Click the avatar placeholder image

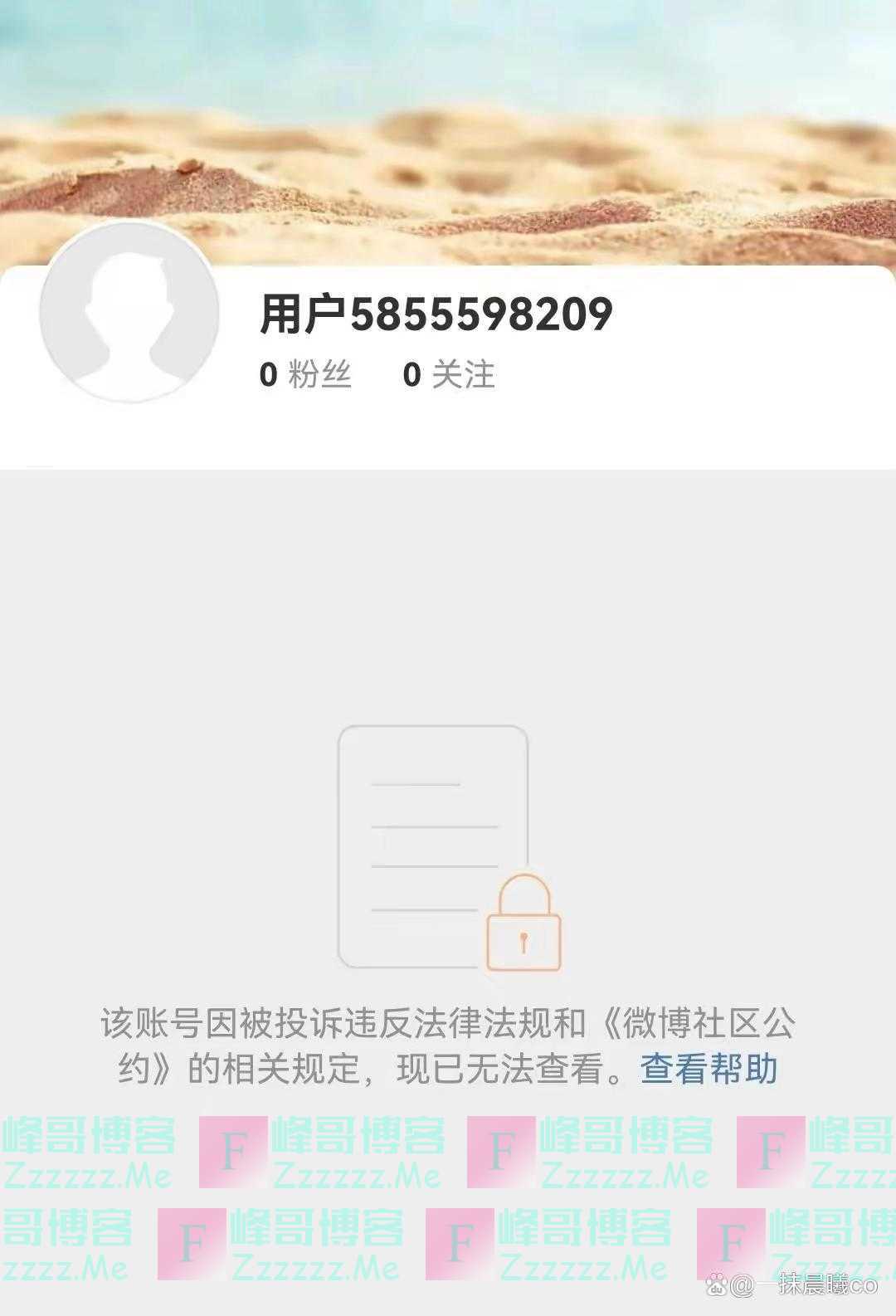pos(129,311)
